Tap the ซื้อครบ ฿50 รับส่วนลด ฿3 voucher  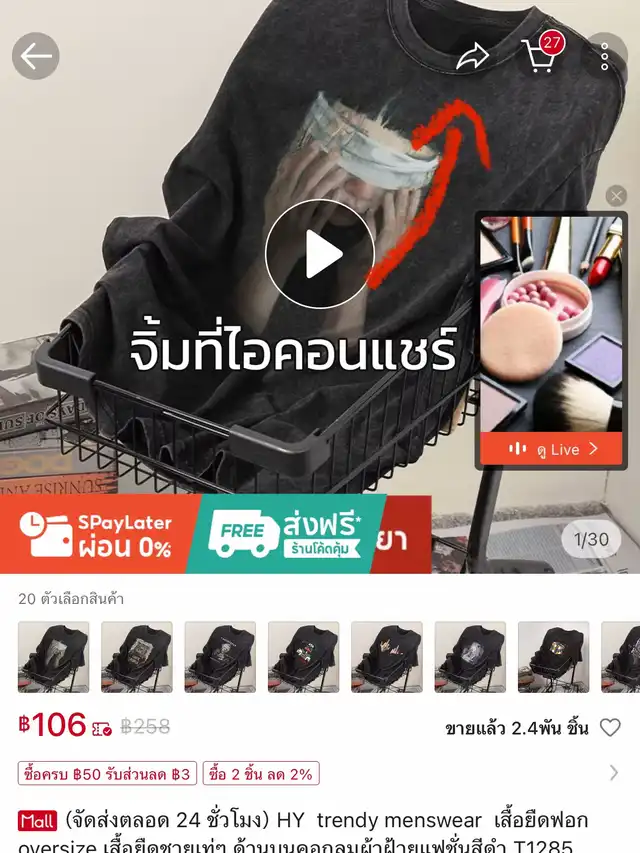click(107, 774)
